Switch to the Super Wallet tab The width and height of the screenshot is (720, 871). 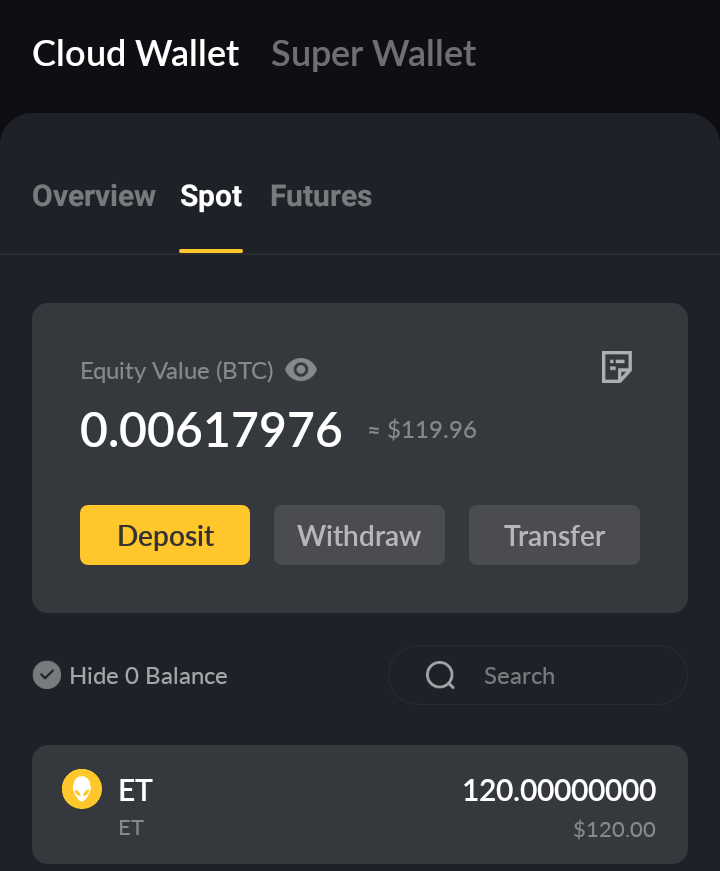point(373,53)
